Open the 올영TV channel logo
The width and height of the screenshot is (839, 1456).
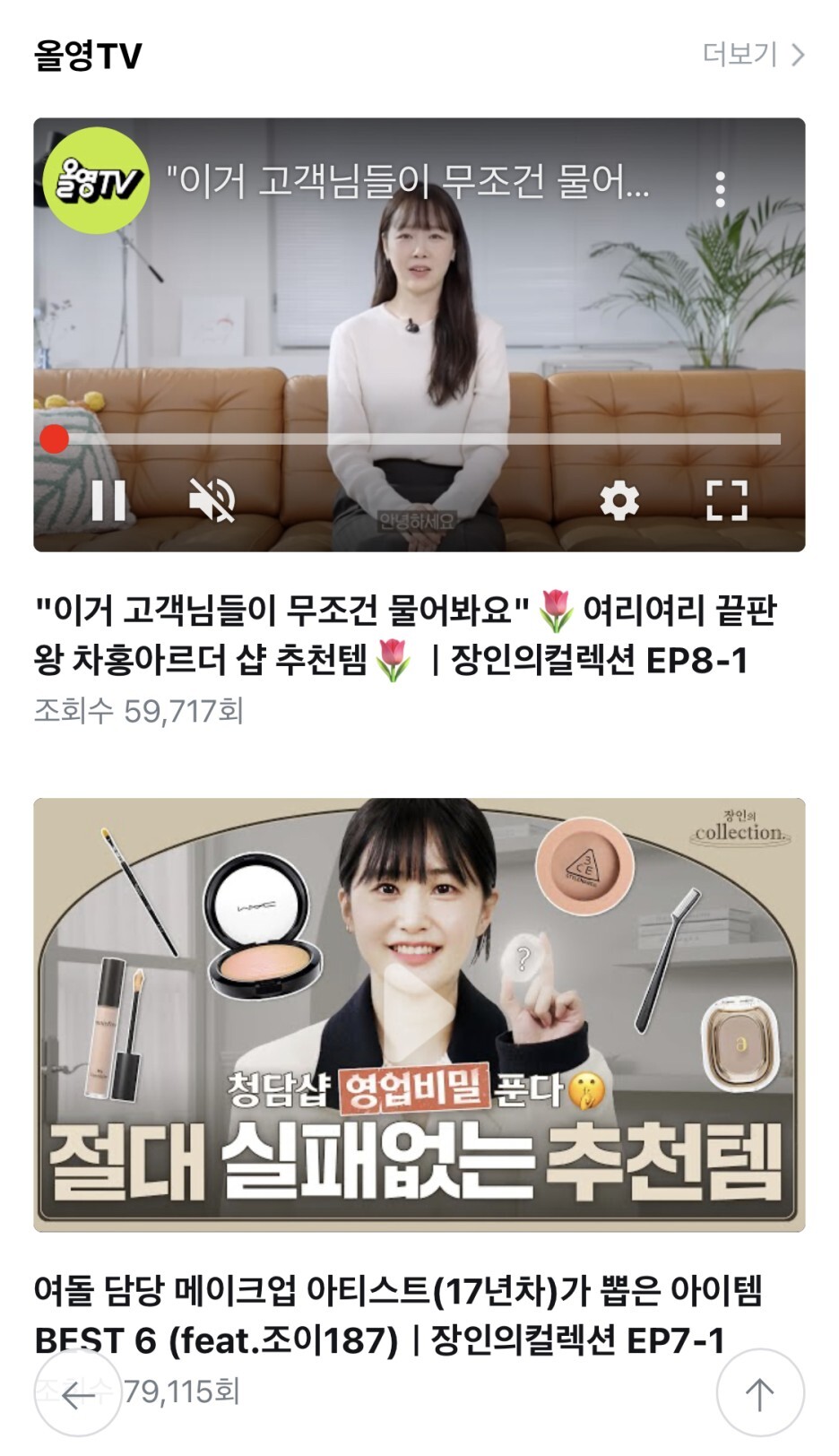click(x=96, y=182)
